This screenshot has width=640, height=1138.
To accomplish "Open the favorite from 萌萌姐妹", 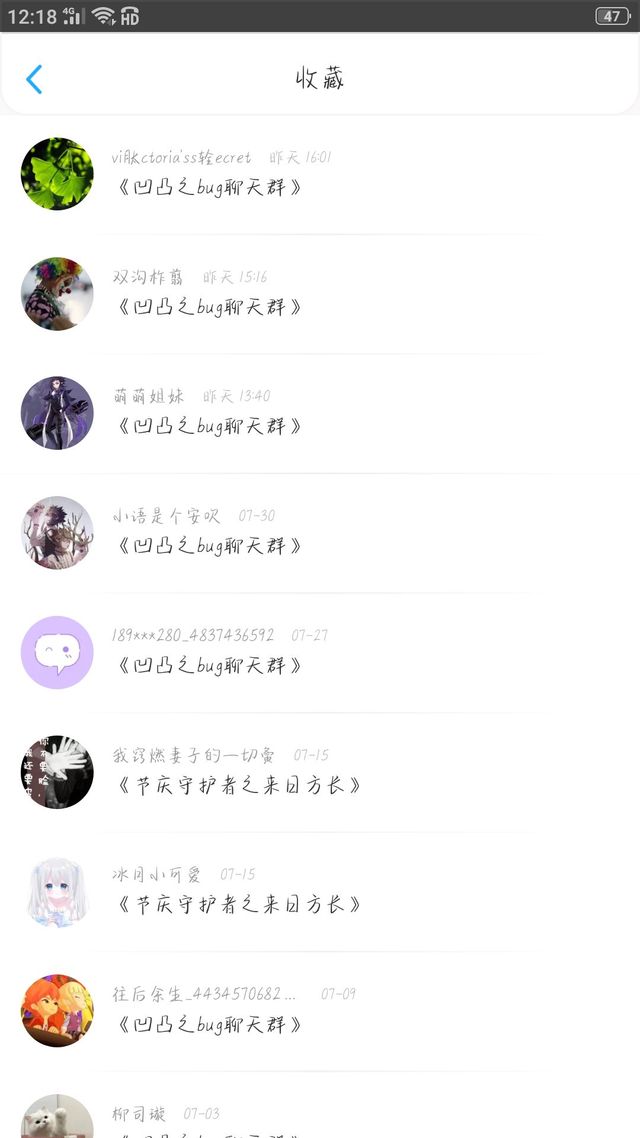I will [320, 414].
